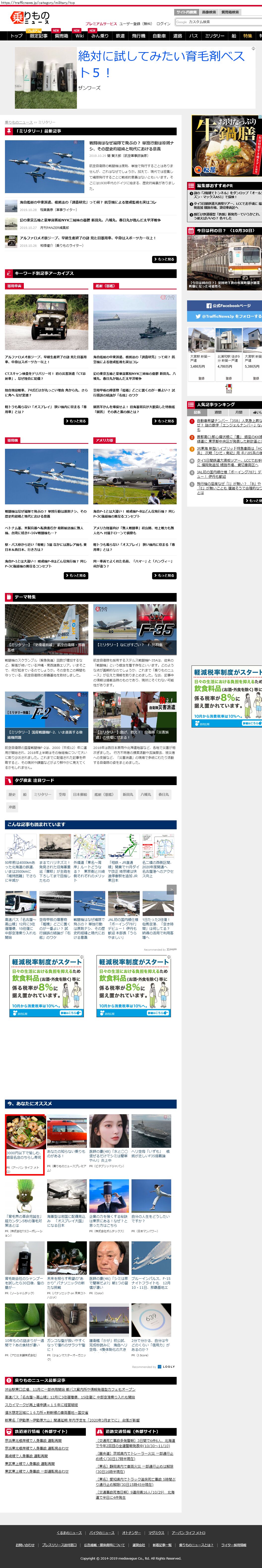
Task: Open the F-35 feature theme card
Action: click(134, 629)
